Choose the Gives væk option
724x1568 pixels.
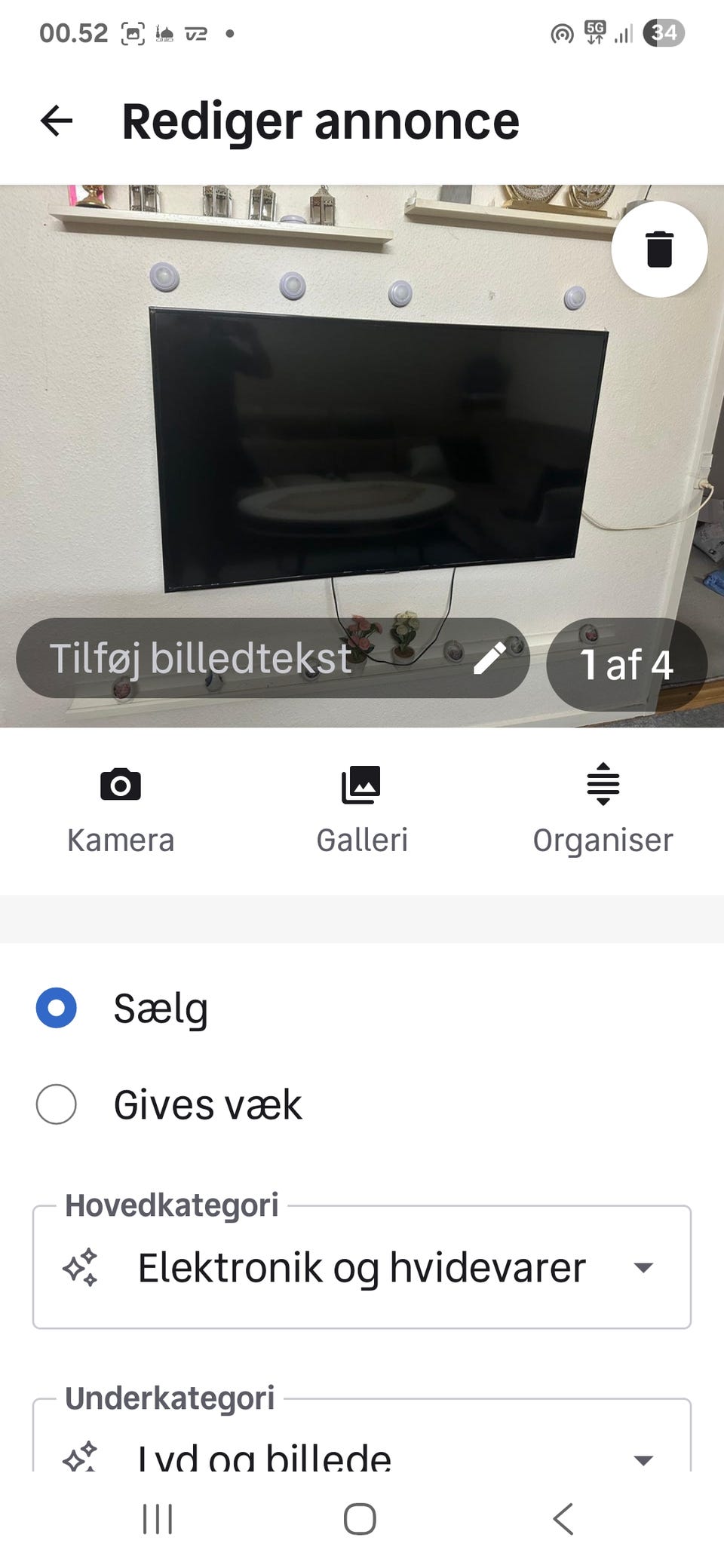(x=169, y=1104)
